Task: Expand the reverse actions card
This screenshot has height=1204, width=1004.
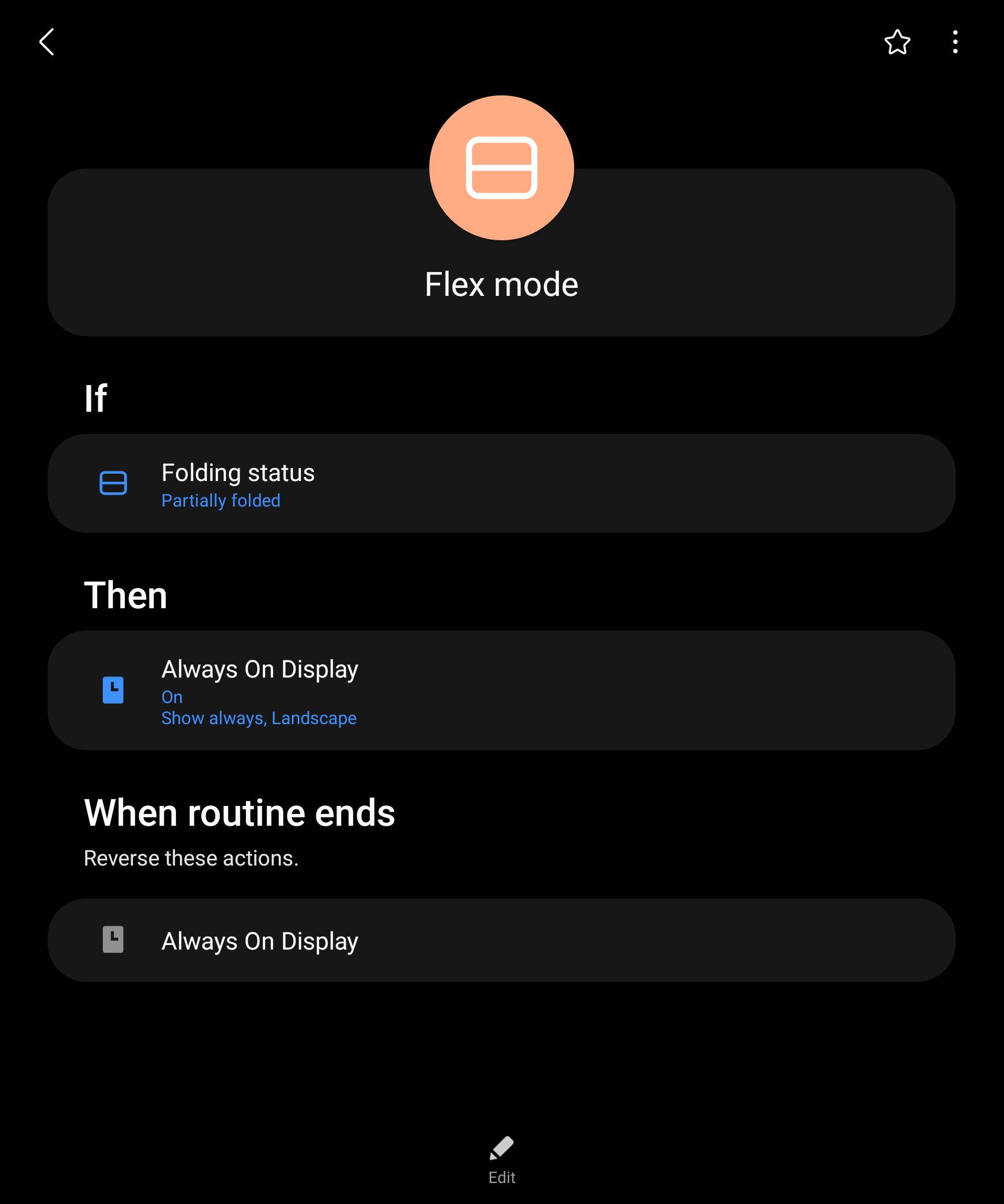Action: [501, 940]
